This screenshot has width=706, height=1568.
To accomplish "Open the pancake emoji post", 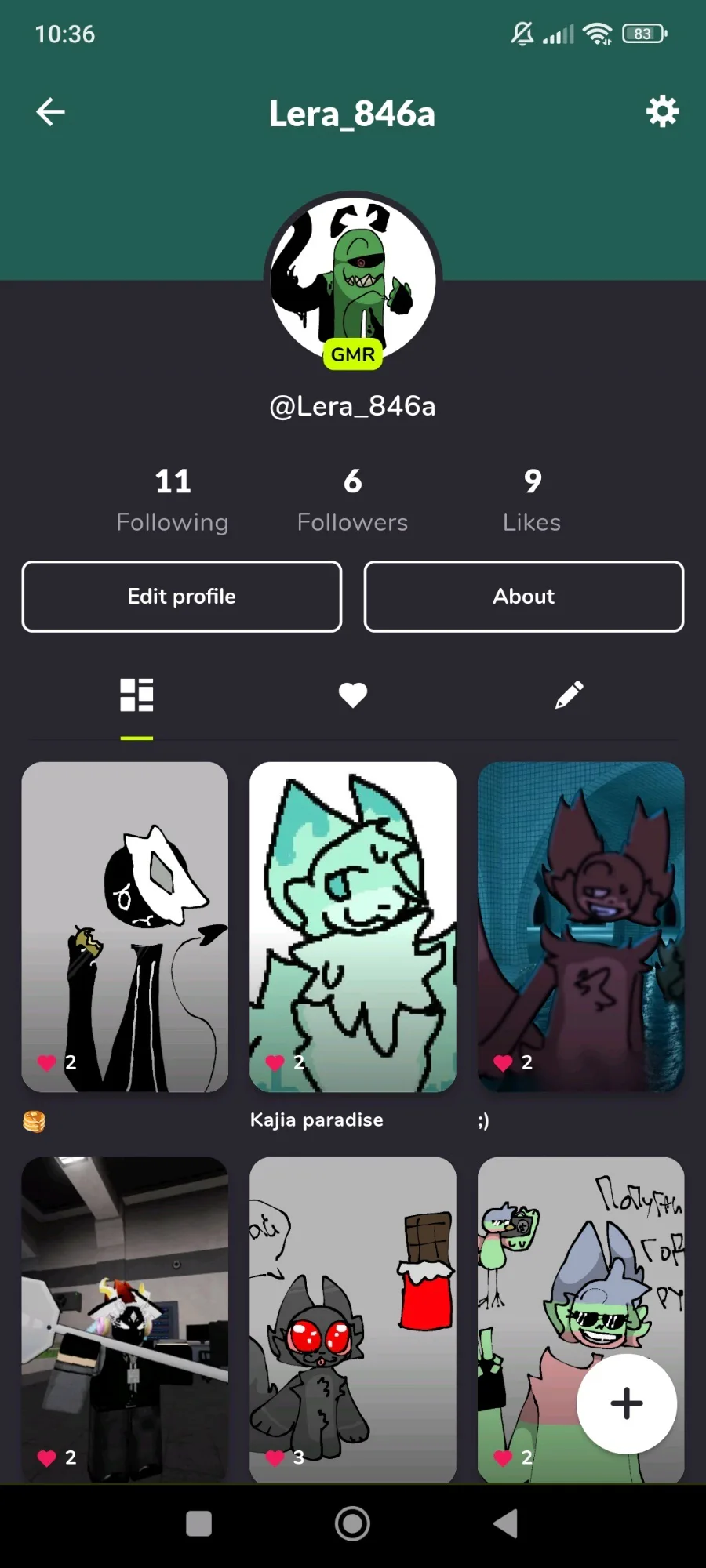I will (x=125, y=927).
